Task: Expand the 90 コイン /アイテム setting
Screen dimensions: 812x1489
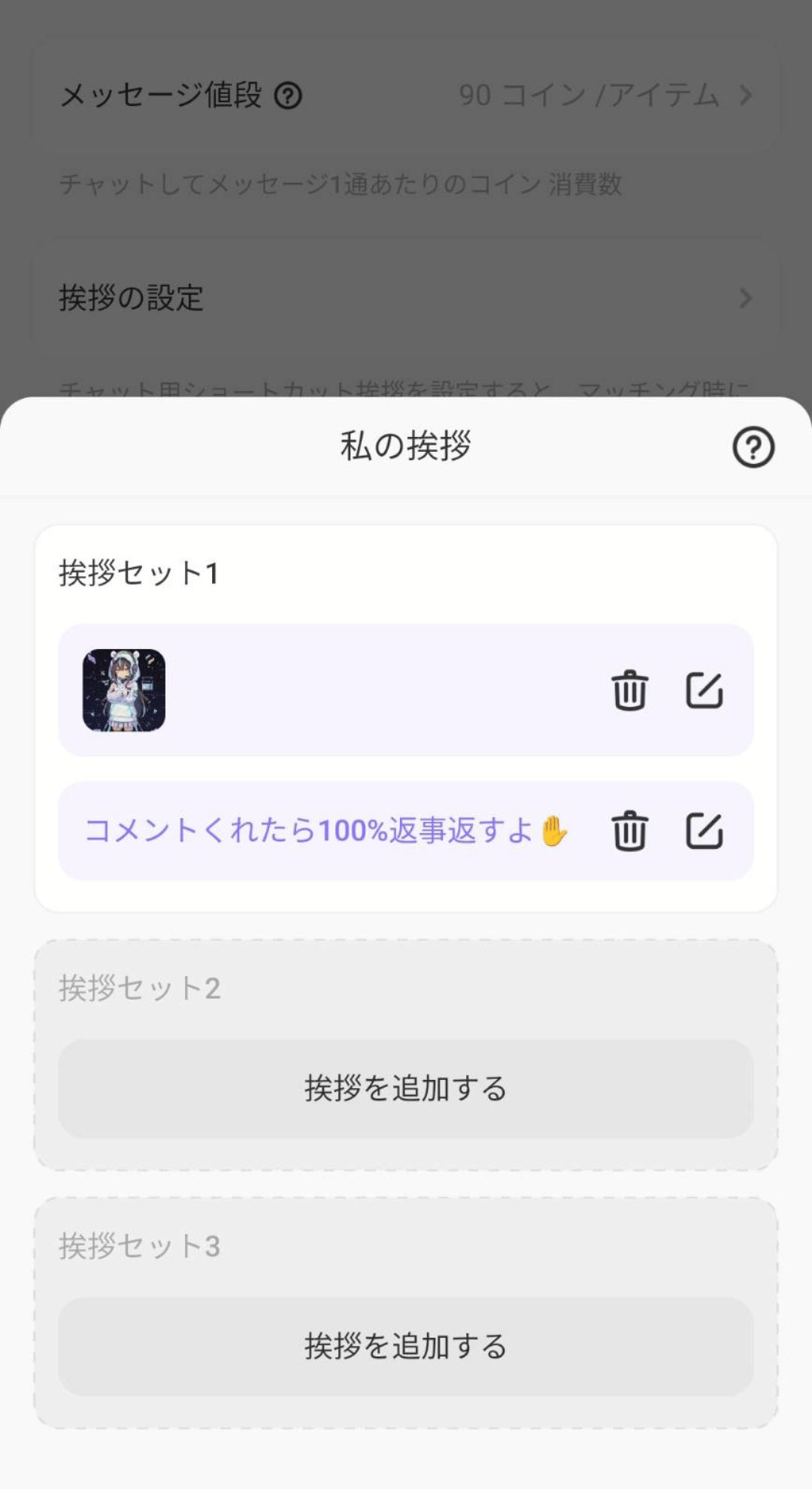Action: tap(589, 96)
